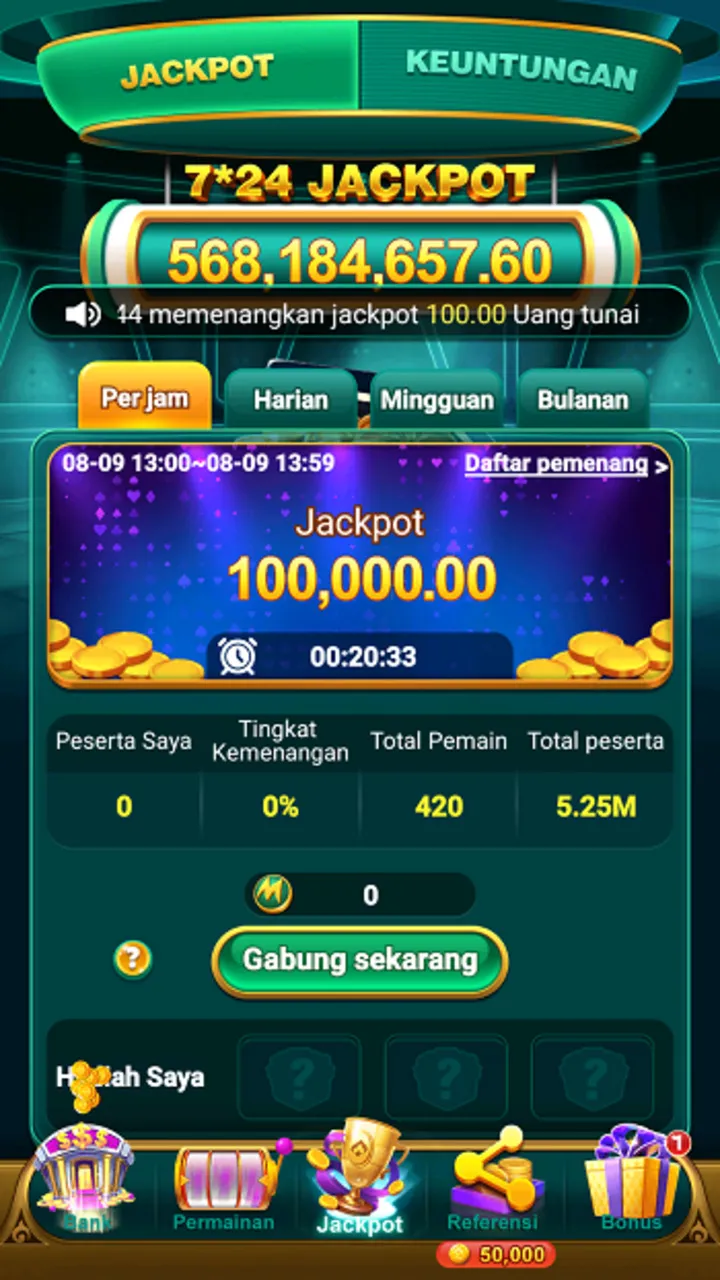Switch to the Harian jackpot tab
The width and height of the screenshot is (720, 1280).
pyautogui.click(x=290, y=400)
